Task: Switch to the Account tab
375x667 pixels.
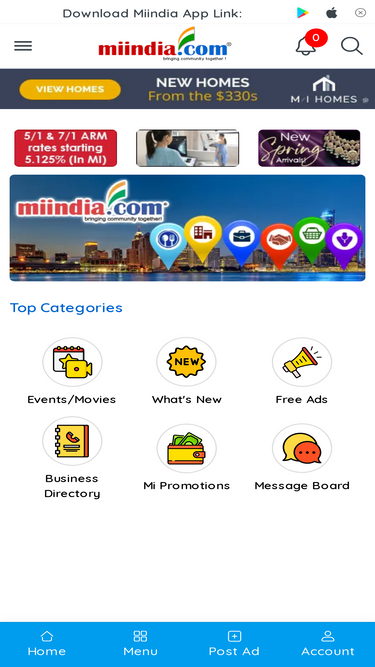Action: click(328, 644)
